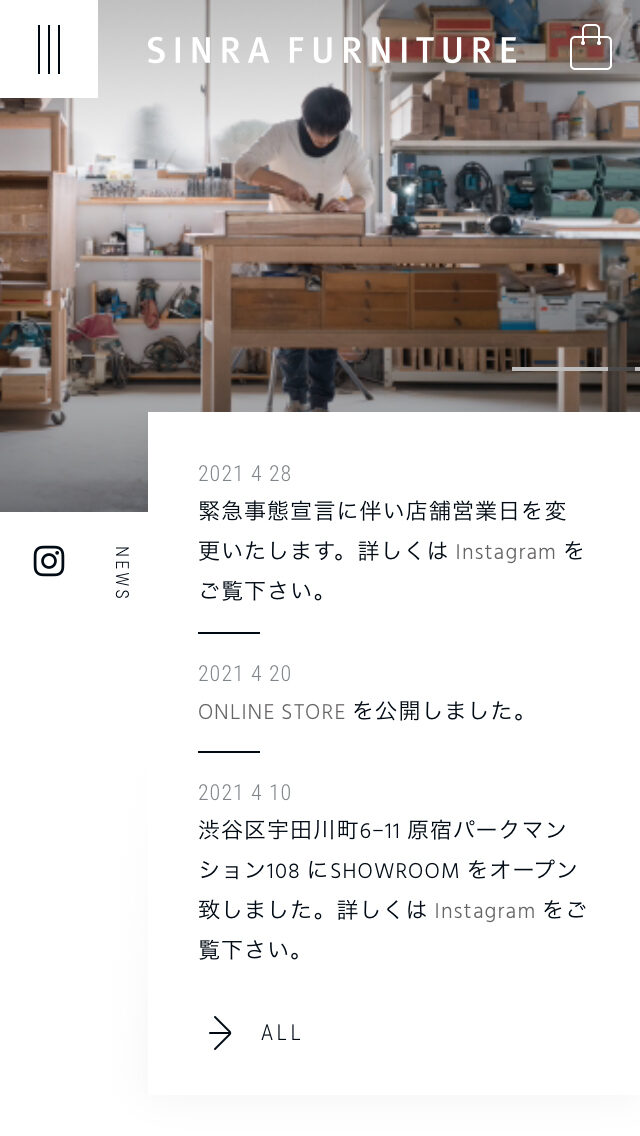This screenshot has width=640, height=1136.
Task: Open the hamburger menu
Action: [48, 48]
